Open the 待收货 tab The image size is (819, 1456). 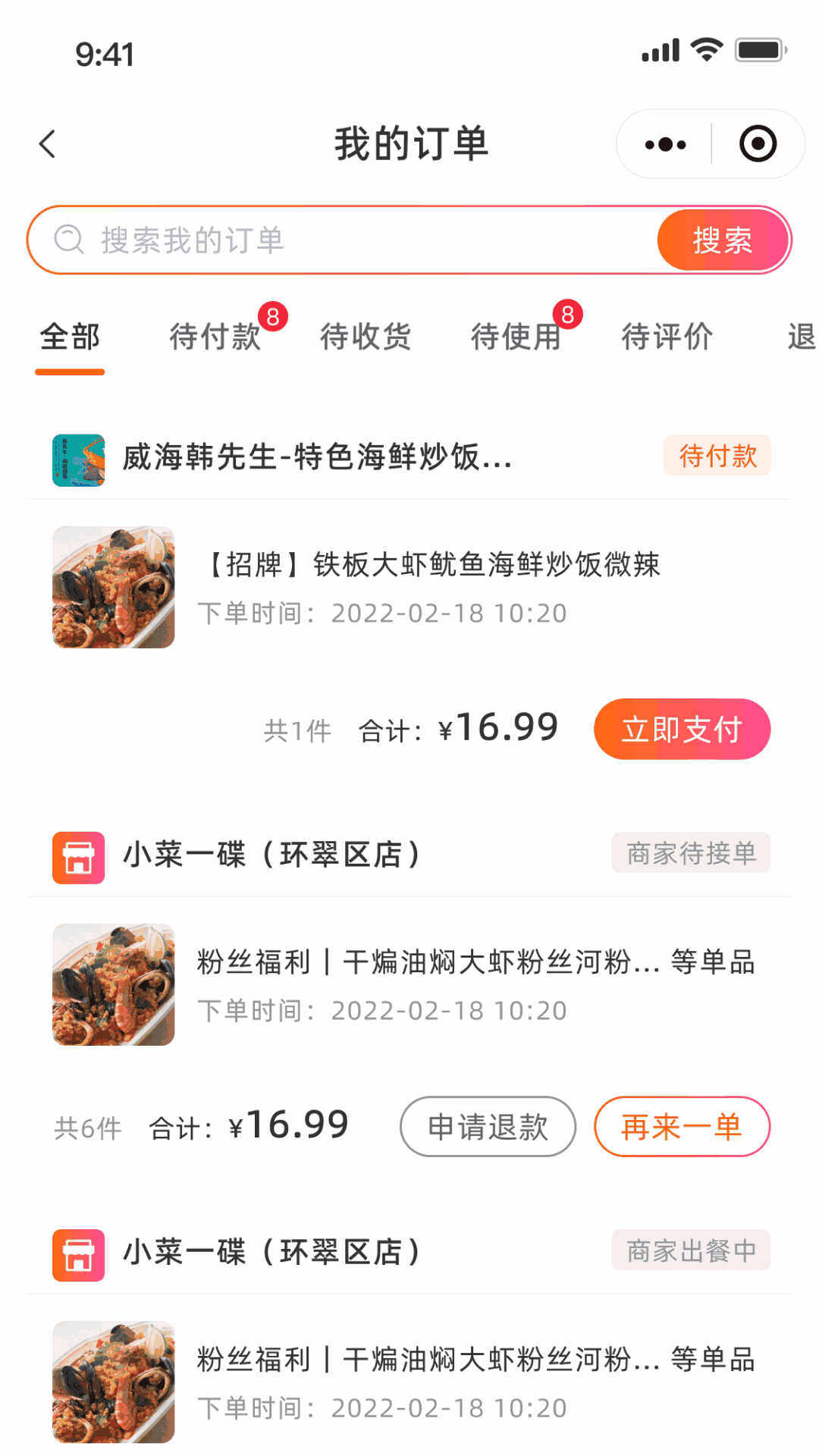tap(366, 338)
